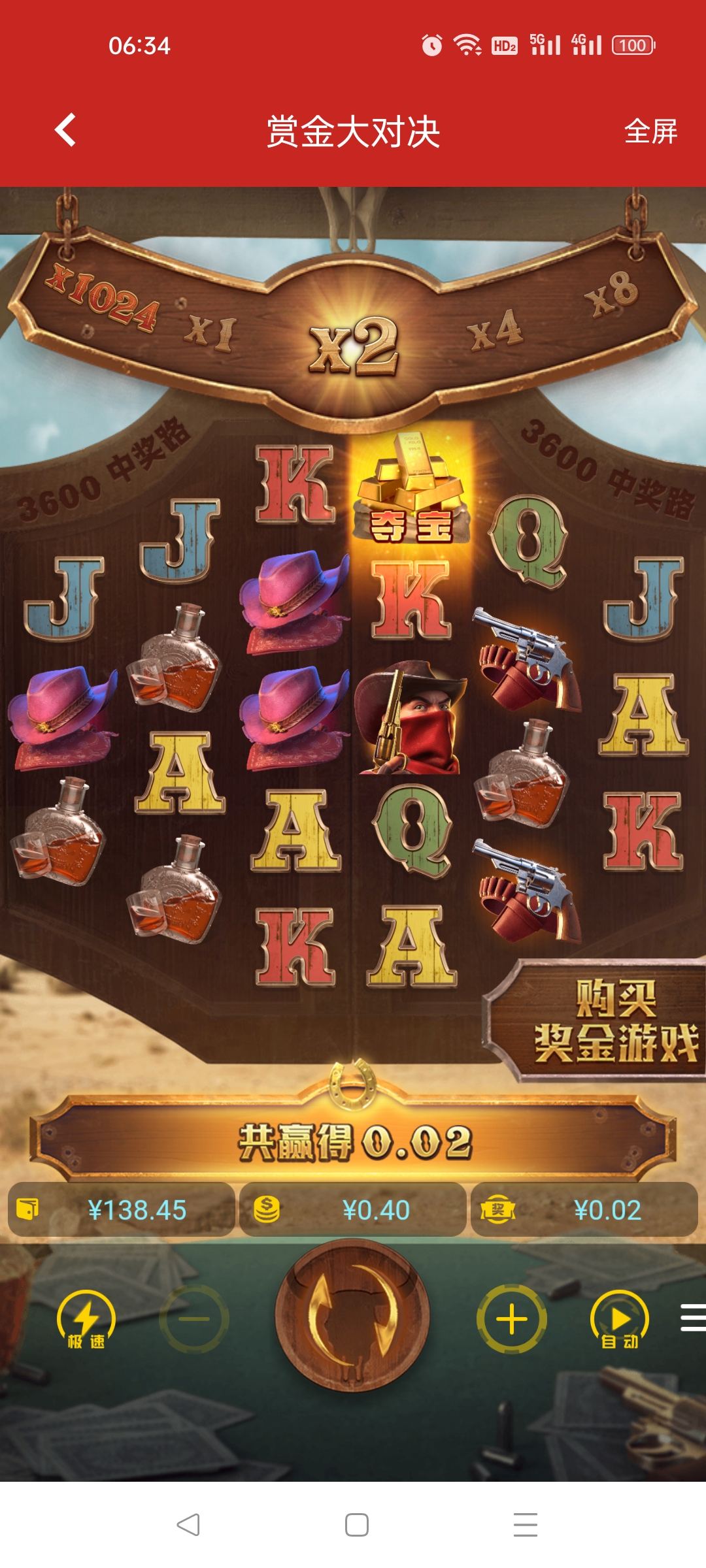Open the game hamburger menu

693,1317
